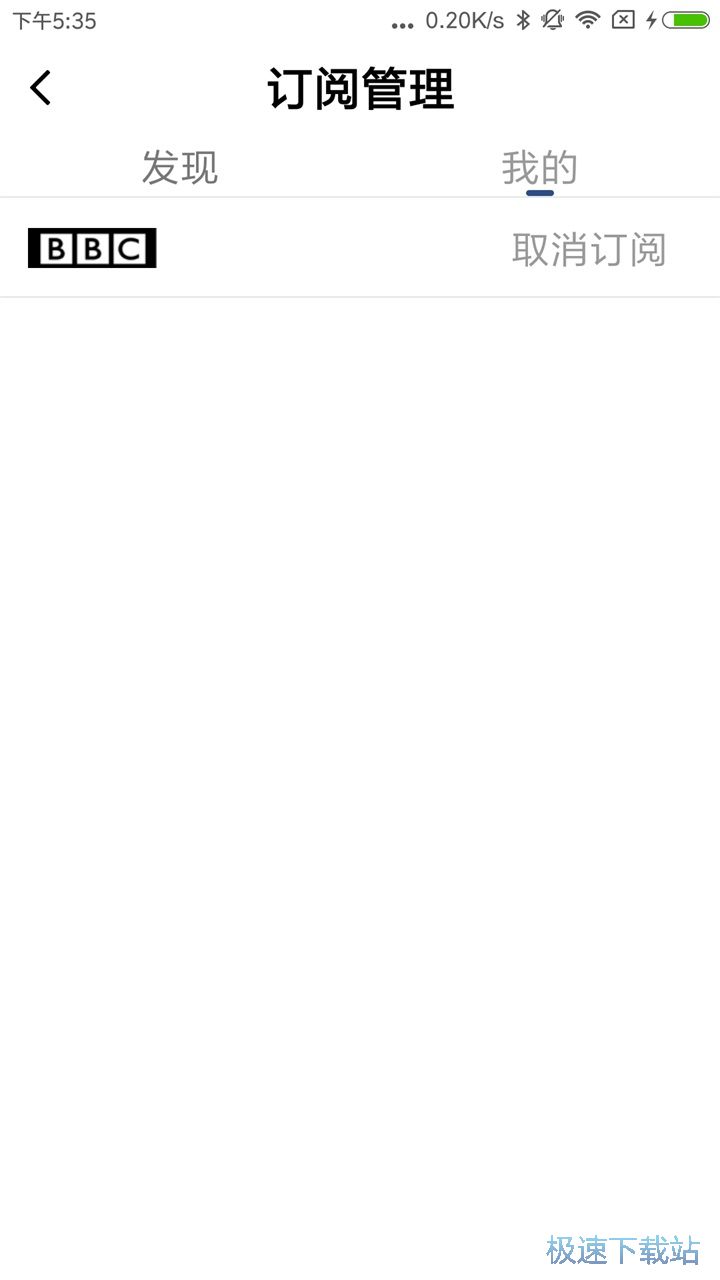Switch to the 发现 tab

click(x=180, y=167)
